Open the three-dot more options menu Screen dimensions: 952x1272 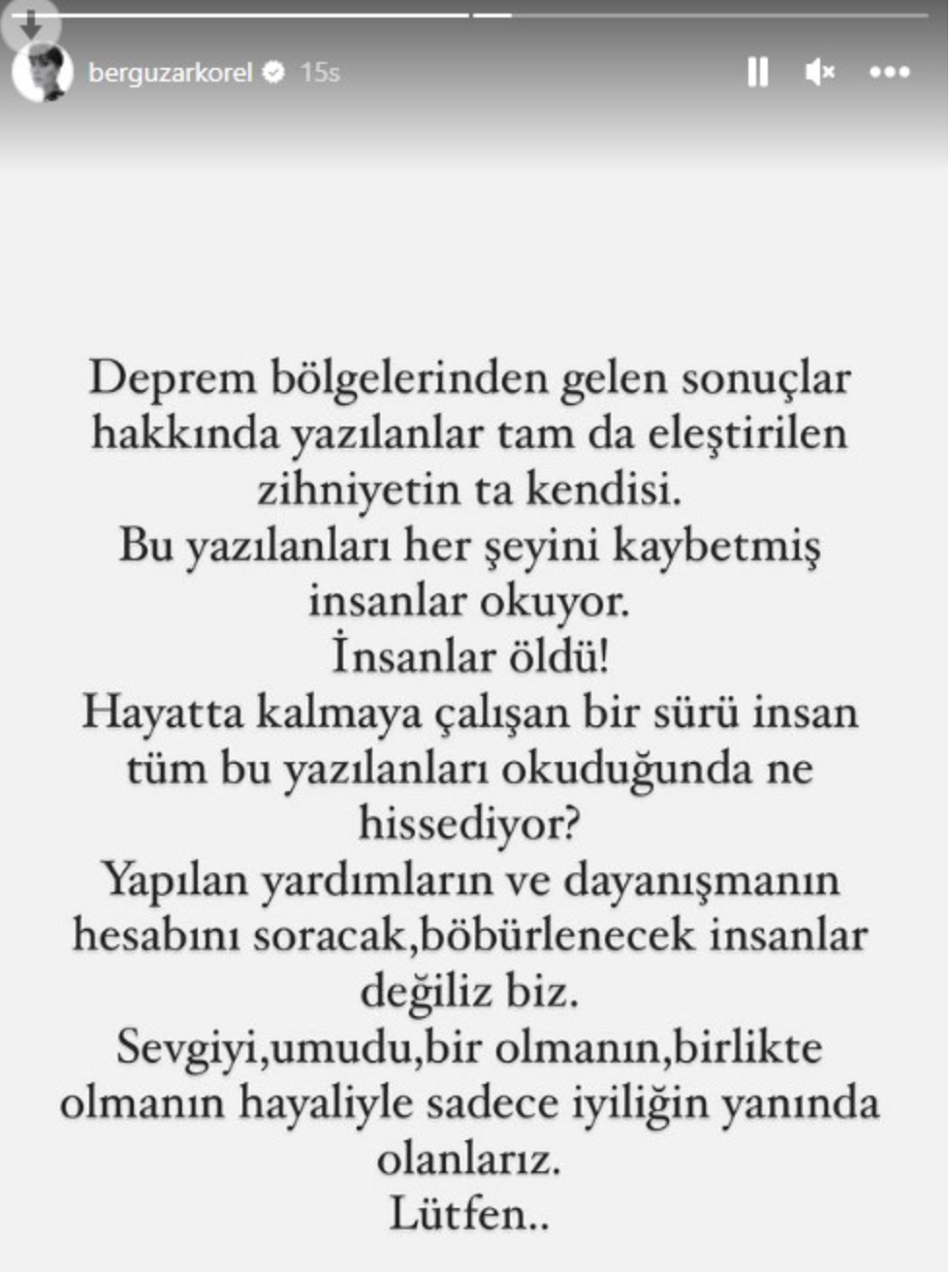[889, 72]
